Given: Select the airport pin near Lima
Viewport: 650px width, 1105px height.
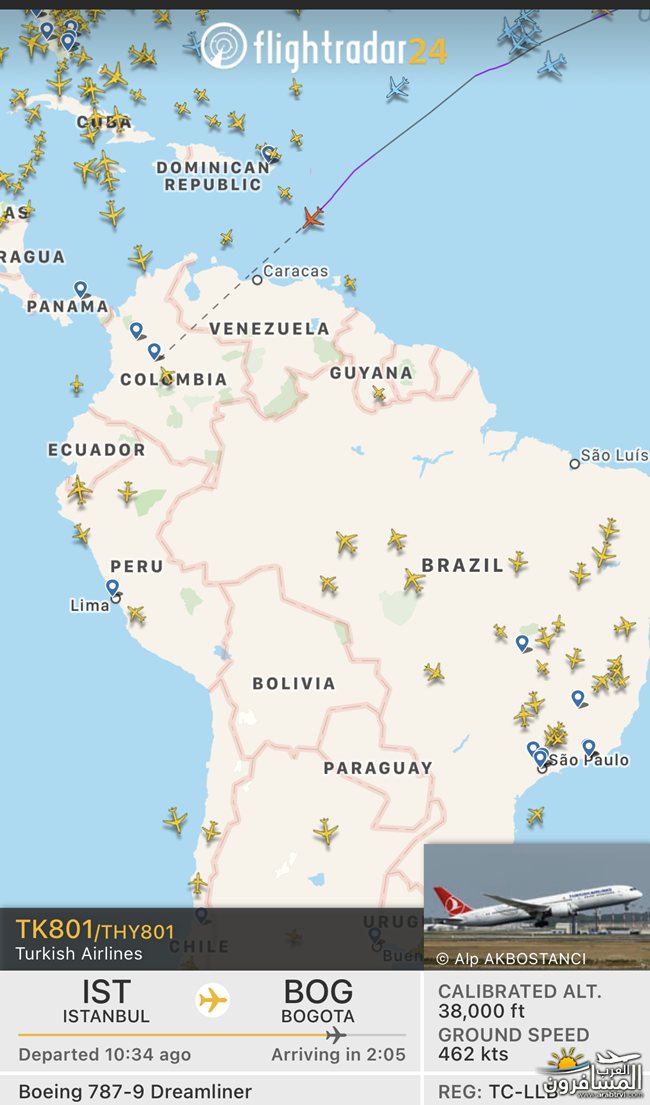Looking at the screenshot, I should pos(113,588).
